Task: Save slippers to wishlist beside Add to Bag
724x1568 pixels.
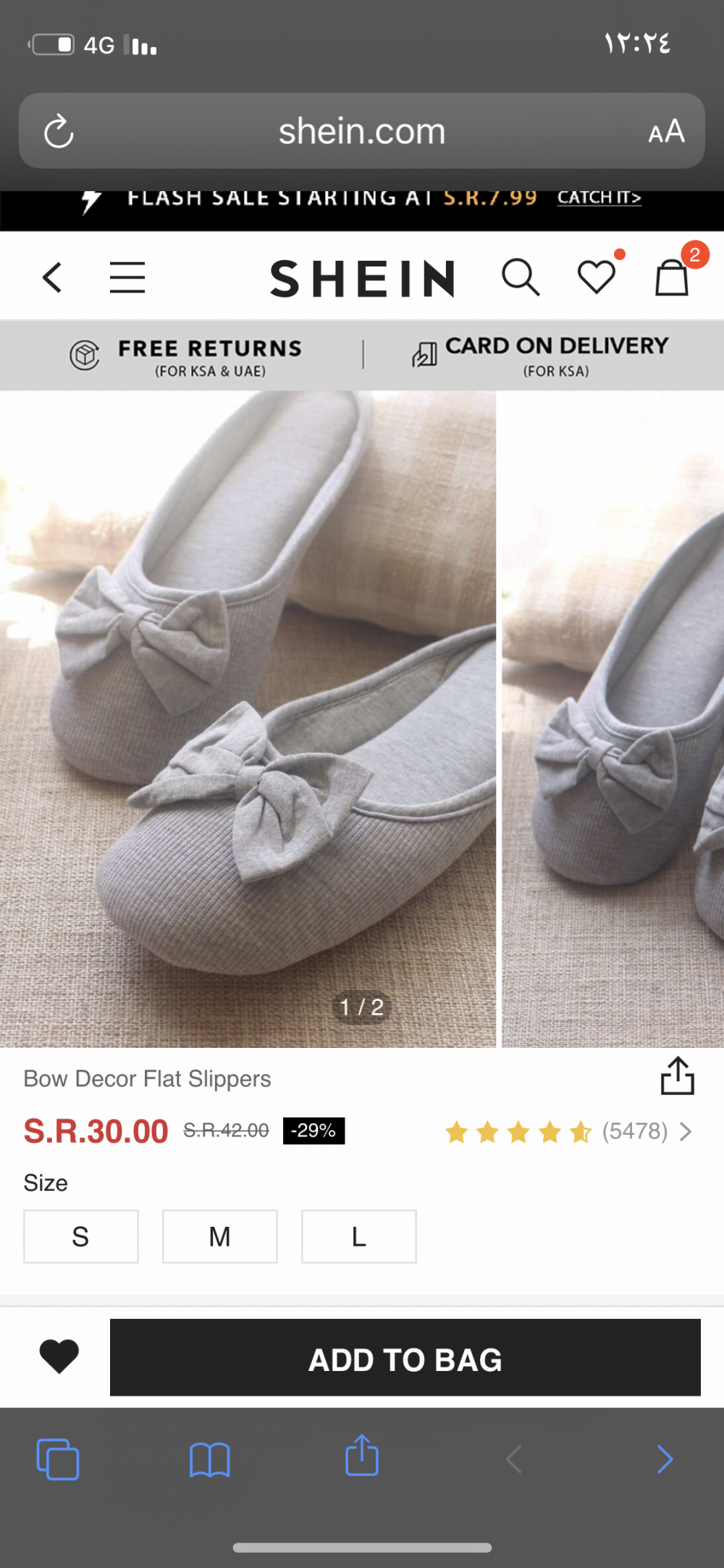Action: (59, 1357)
